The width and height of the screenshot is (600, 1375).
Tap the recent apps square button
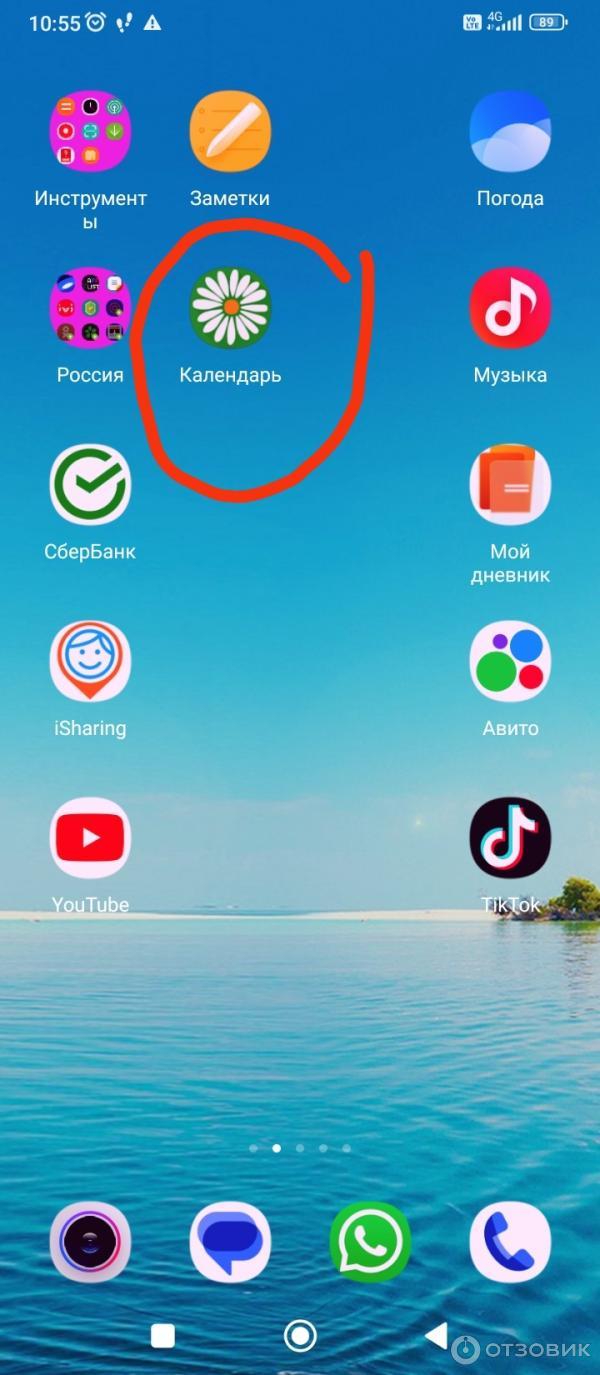click(x=162, y=1336)
